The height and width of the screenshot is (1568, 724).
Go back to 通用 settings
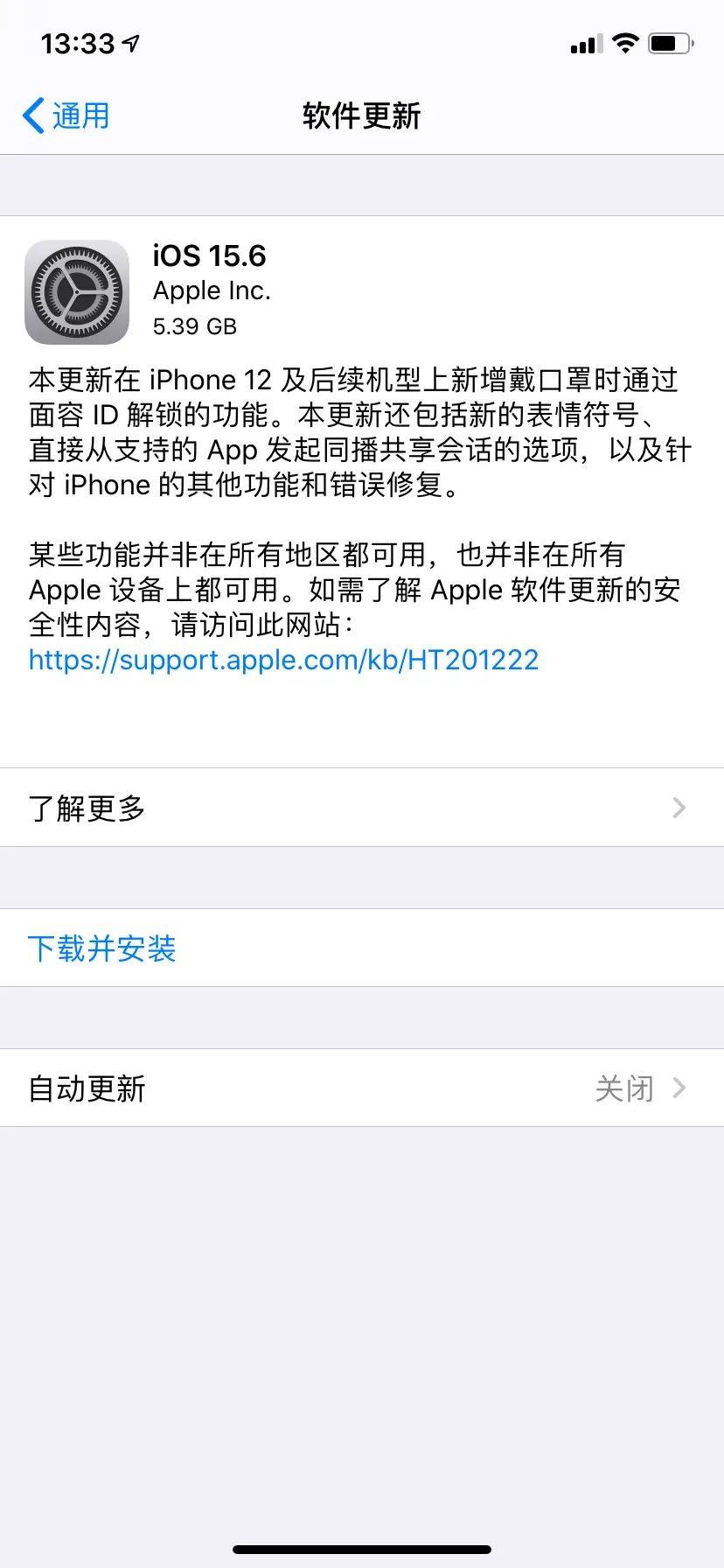point(66,115)
